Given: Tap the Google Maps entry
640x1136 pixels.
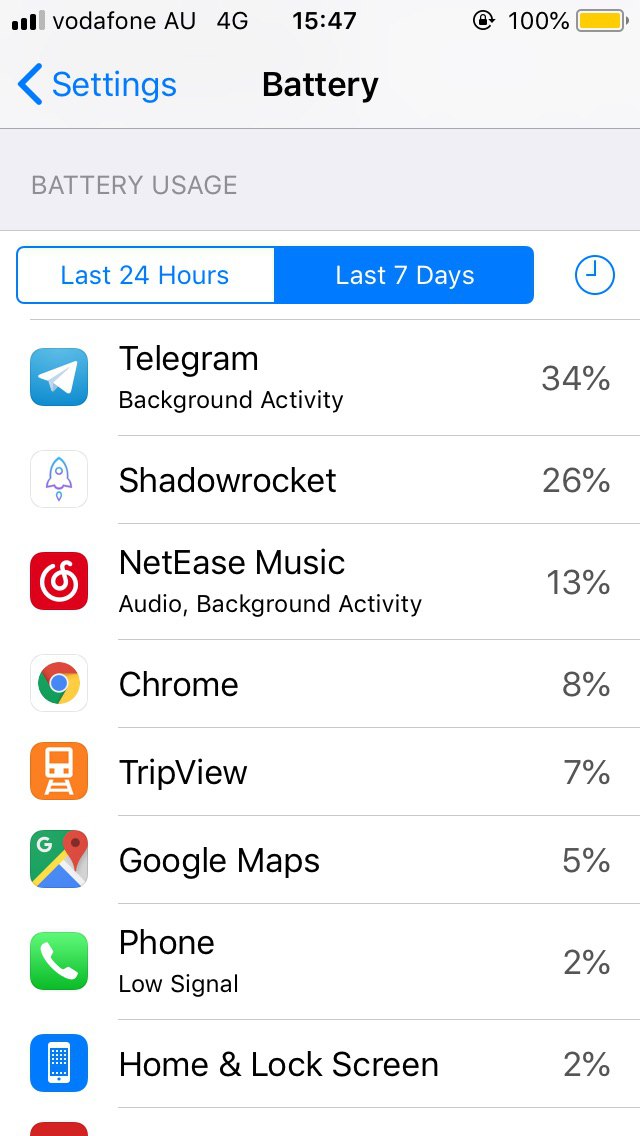Looking at the screenshot, I should point(320,860).
